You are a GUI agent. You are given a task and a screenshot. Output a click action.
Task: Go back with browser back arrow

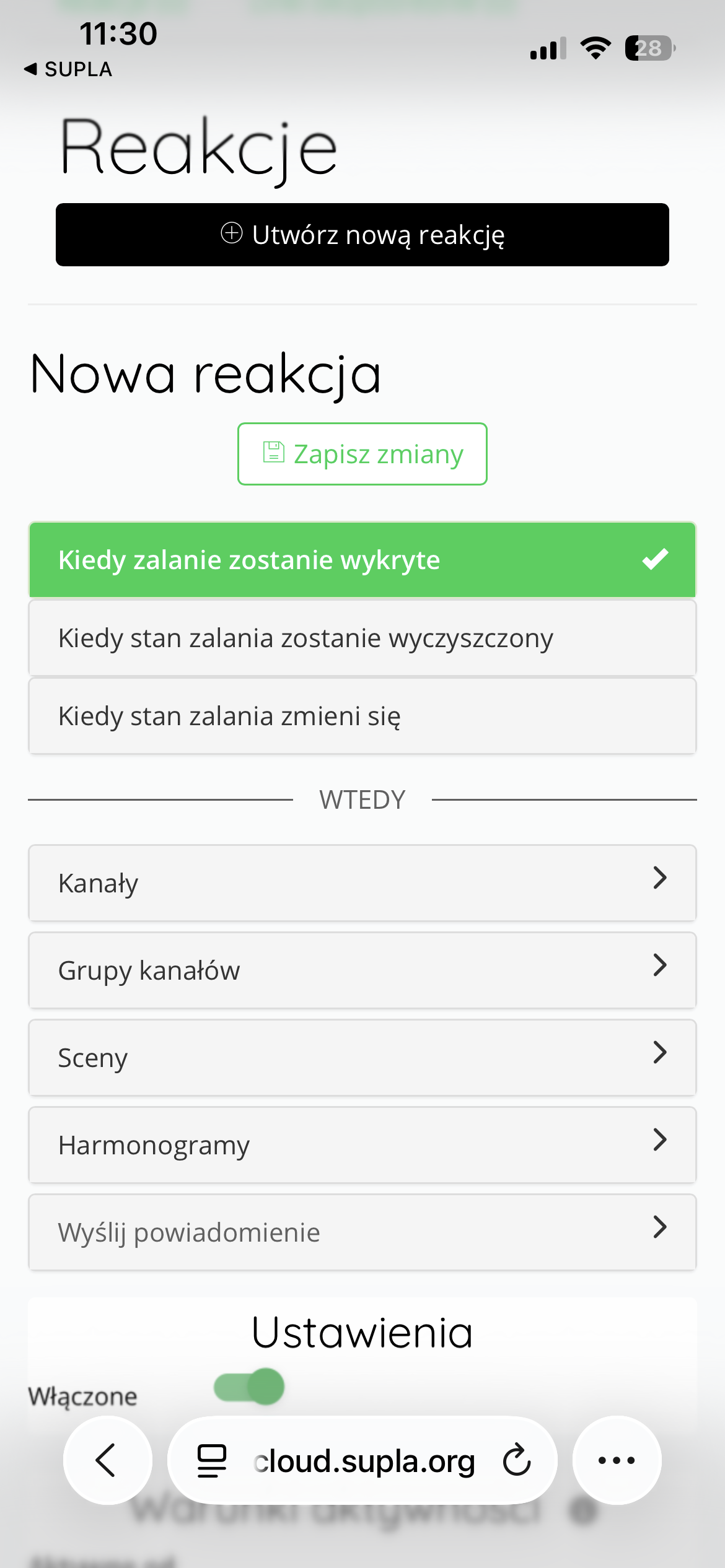[107, 1460]
